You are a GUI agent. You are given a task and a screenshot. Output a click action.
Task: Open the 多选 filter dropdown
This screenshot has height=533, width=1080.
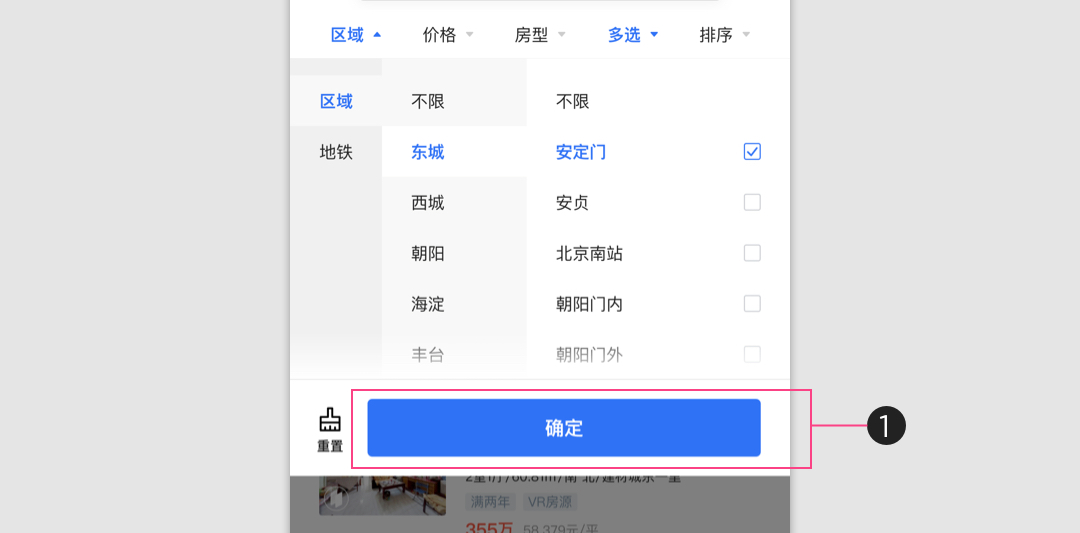[x=632, y=35]
